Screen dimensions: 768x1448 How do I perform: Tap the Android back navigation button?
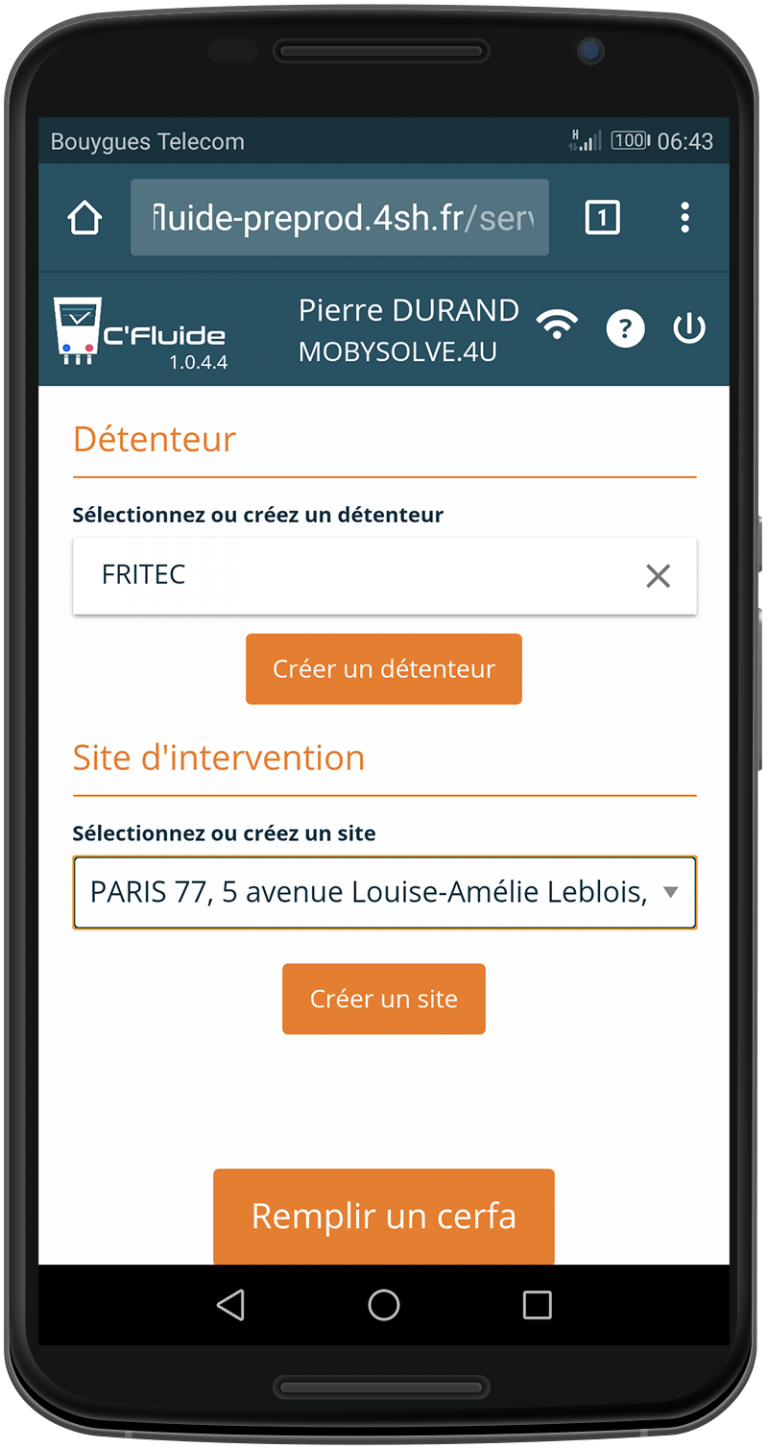(231, 1304)
